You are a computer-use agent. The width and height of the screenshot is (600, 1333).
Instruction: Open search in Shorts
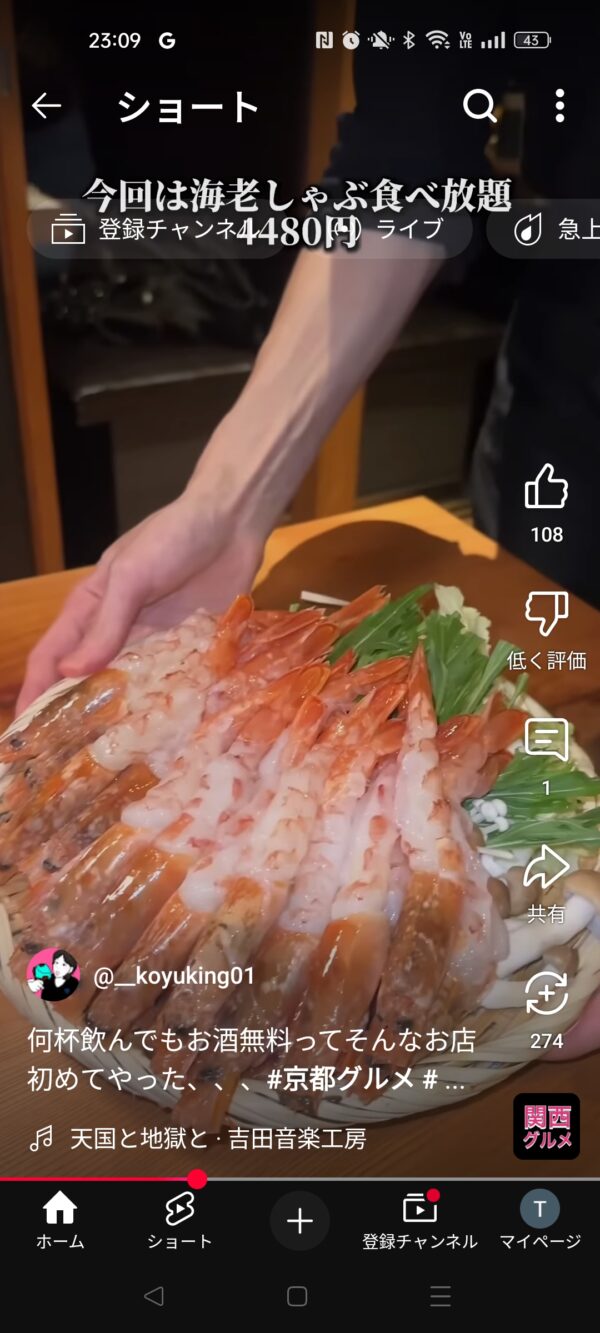(x=480, y=106)
